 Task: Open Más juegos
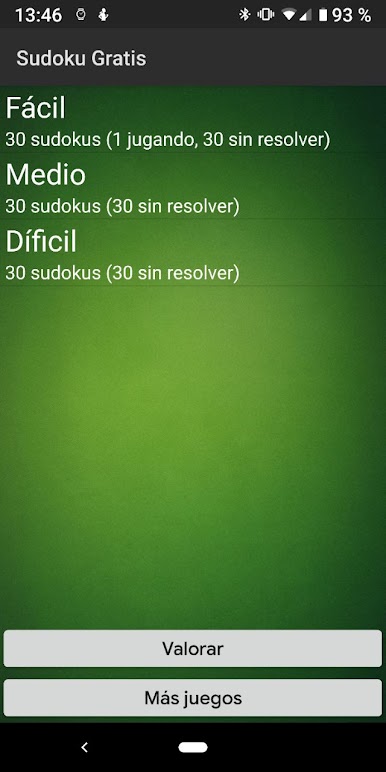[x=193, y=698]
